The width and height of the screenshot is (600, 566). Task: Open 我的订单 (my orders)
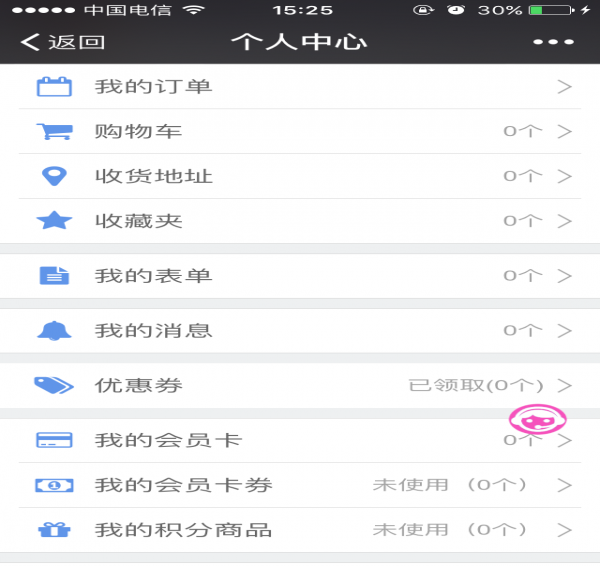[300, 87]
